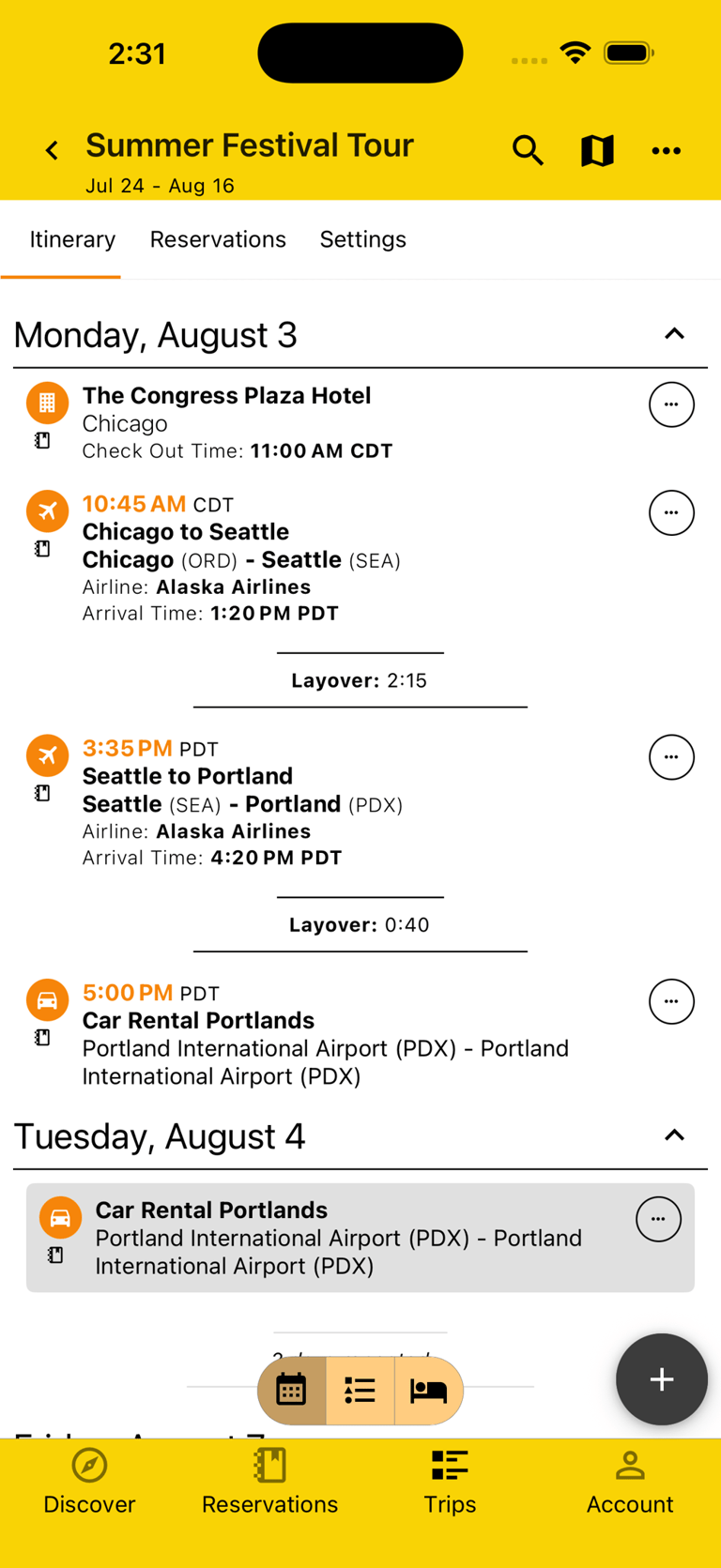721x1568 pixels.
Task: Select the list view toggle
Action: tap(360, 1390)
